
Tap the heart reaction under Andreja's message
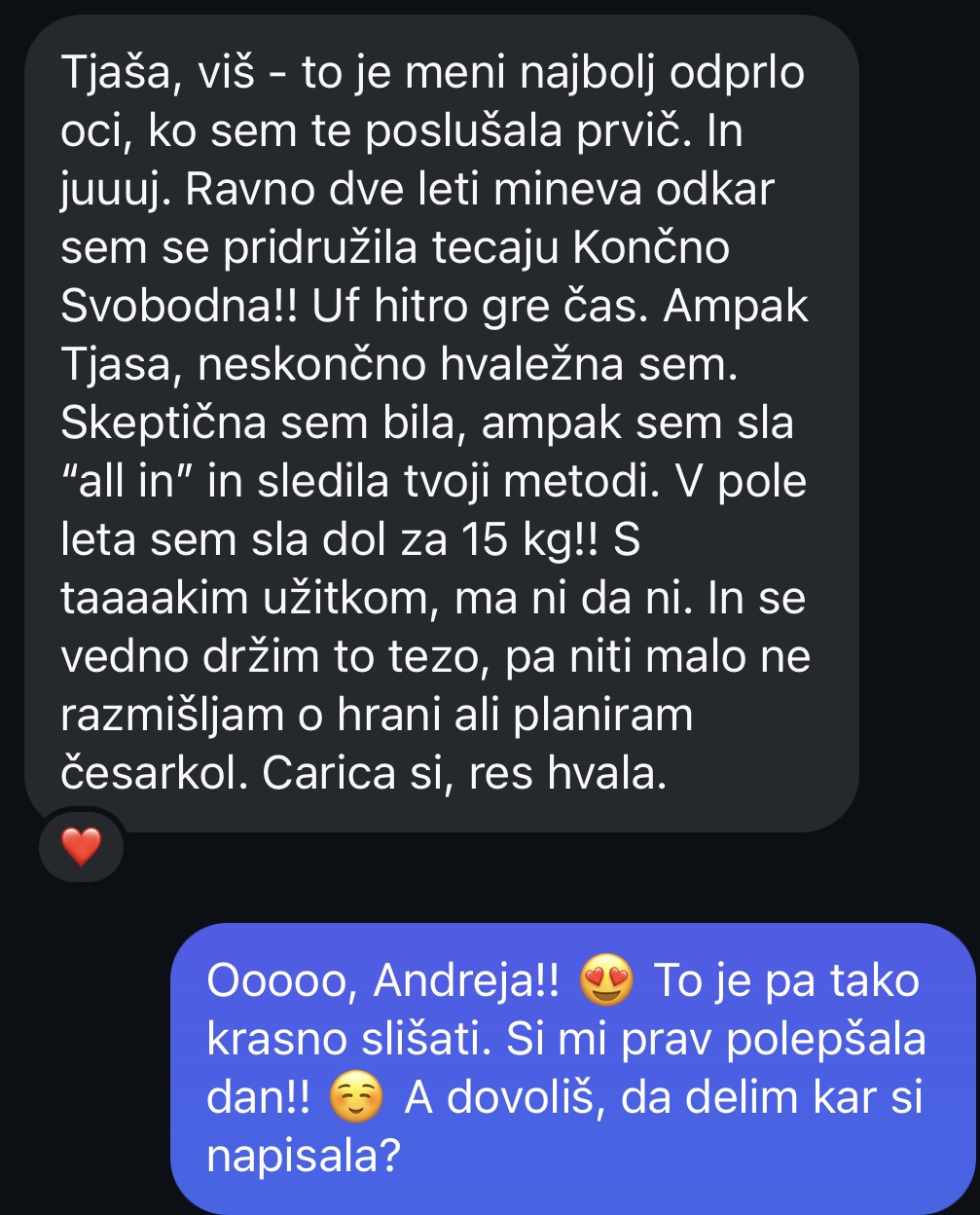(x=81, y=846)
